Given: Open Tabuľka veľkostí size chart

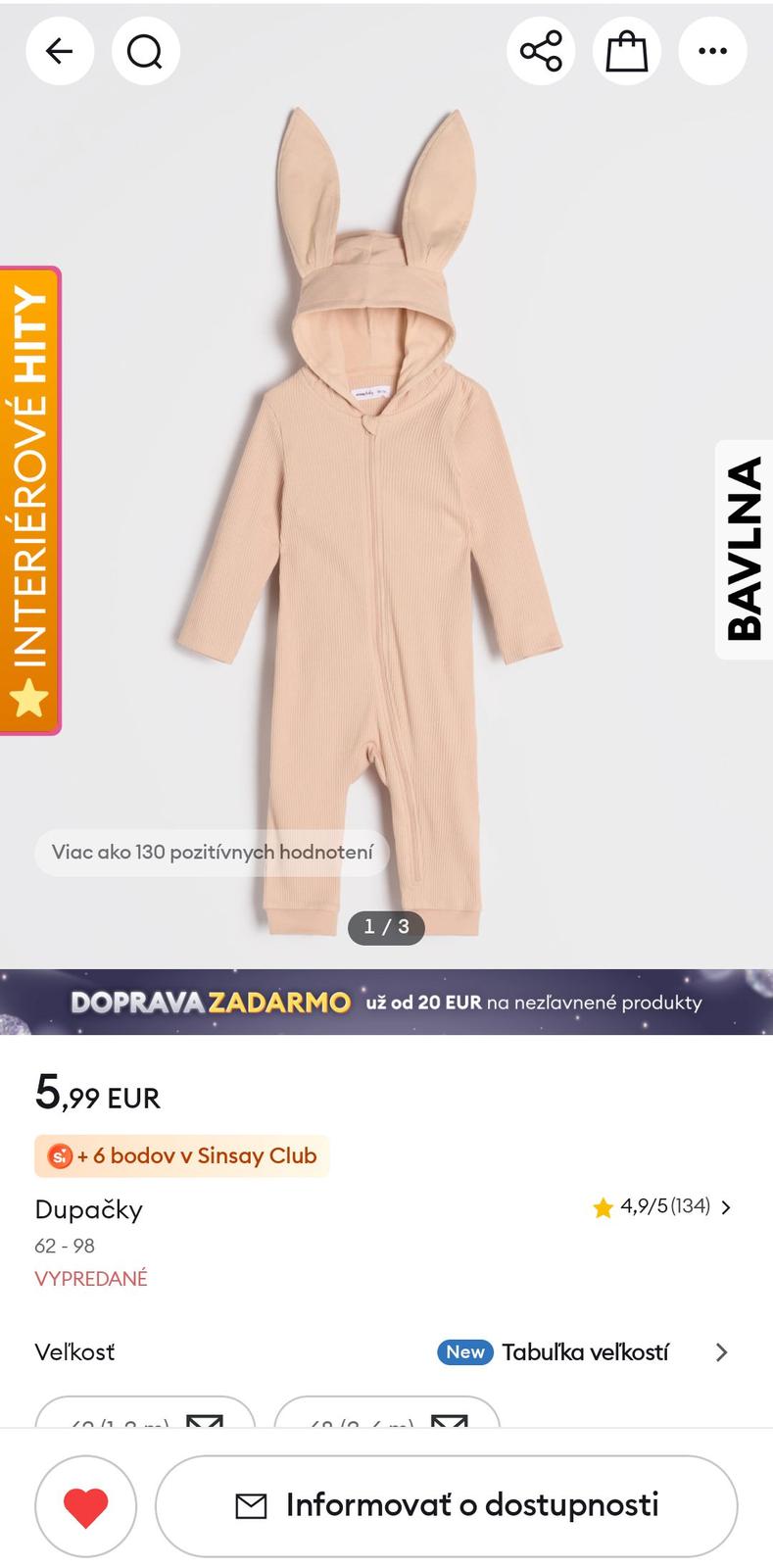Looking at the screenshot, I should click(x=585, y=1352).
